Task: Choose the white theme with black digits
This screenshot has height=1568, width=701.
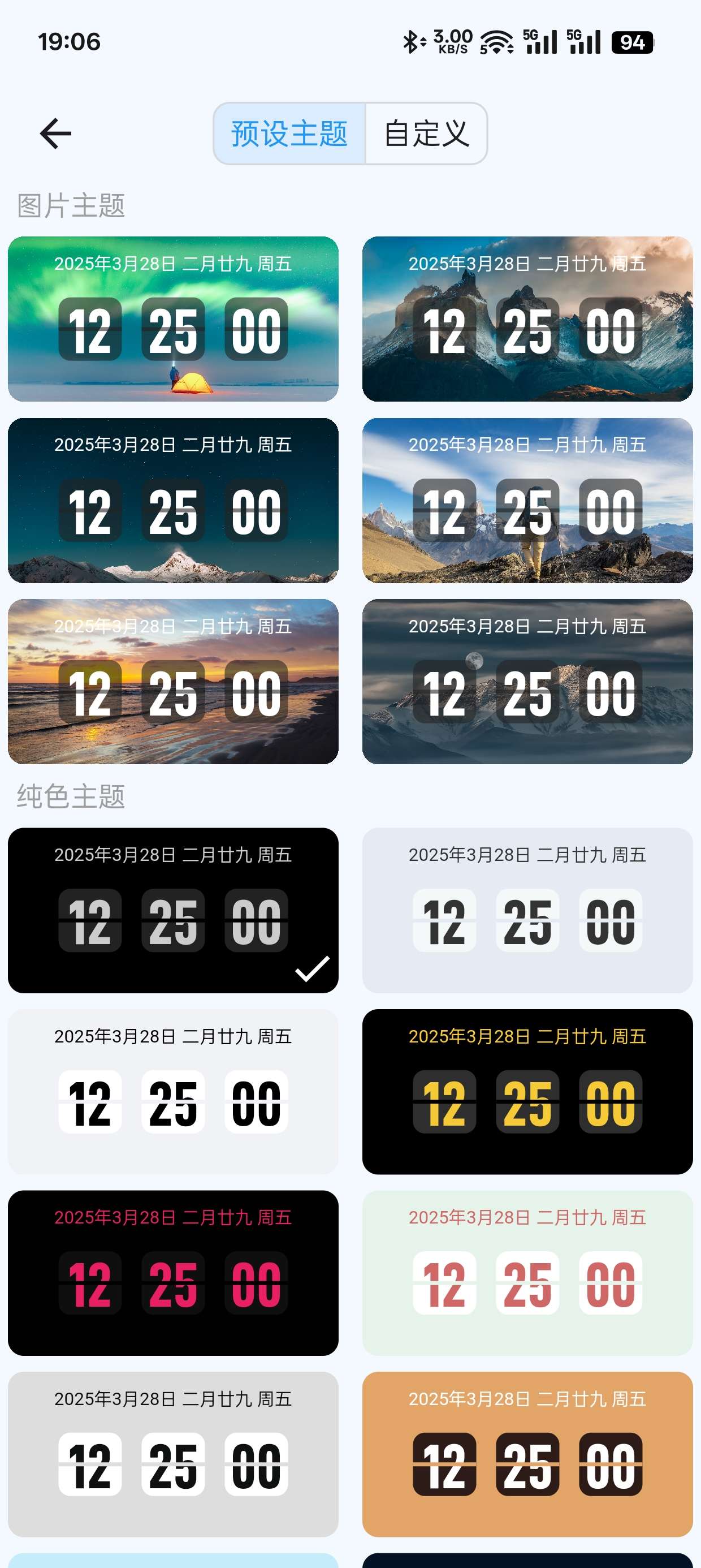Action: [x=173, y=1091]
